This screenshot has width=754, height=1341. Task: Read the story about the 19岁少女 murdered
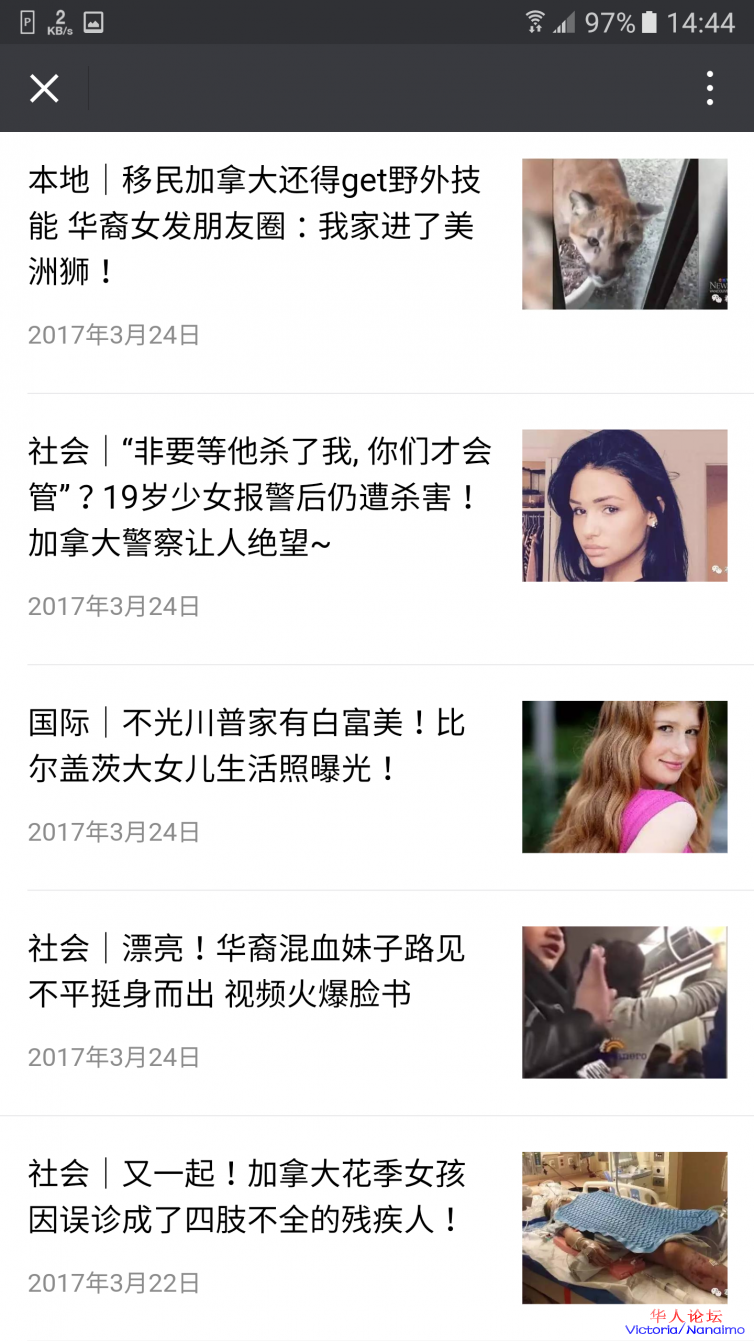click(x=260, y=497)
